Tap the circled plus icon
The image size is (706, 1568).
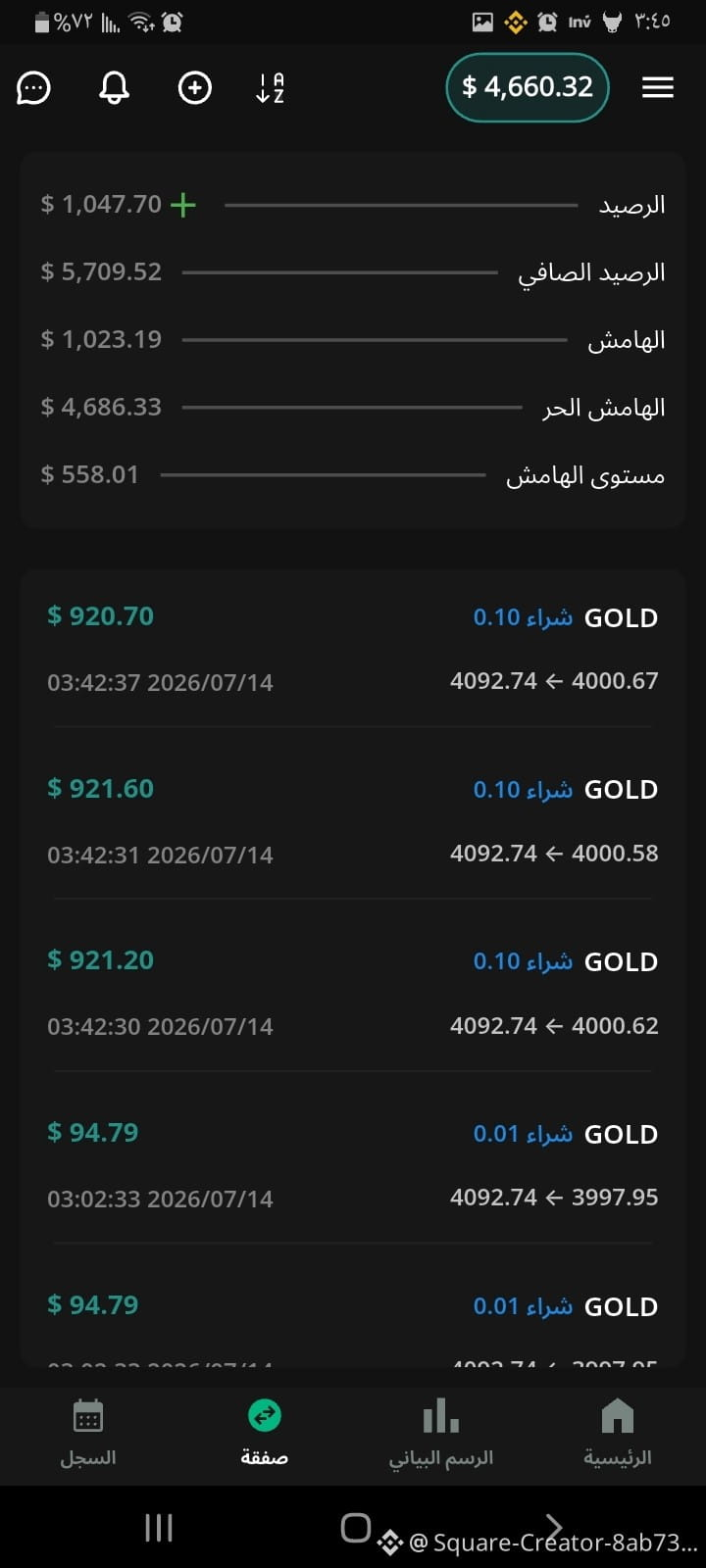194,88
